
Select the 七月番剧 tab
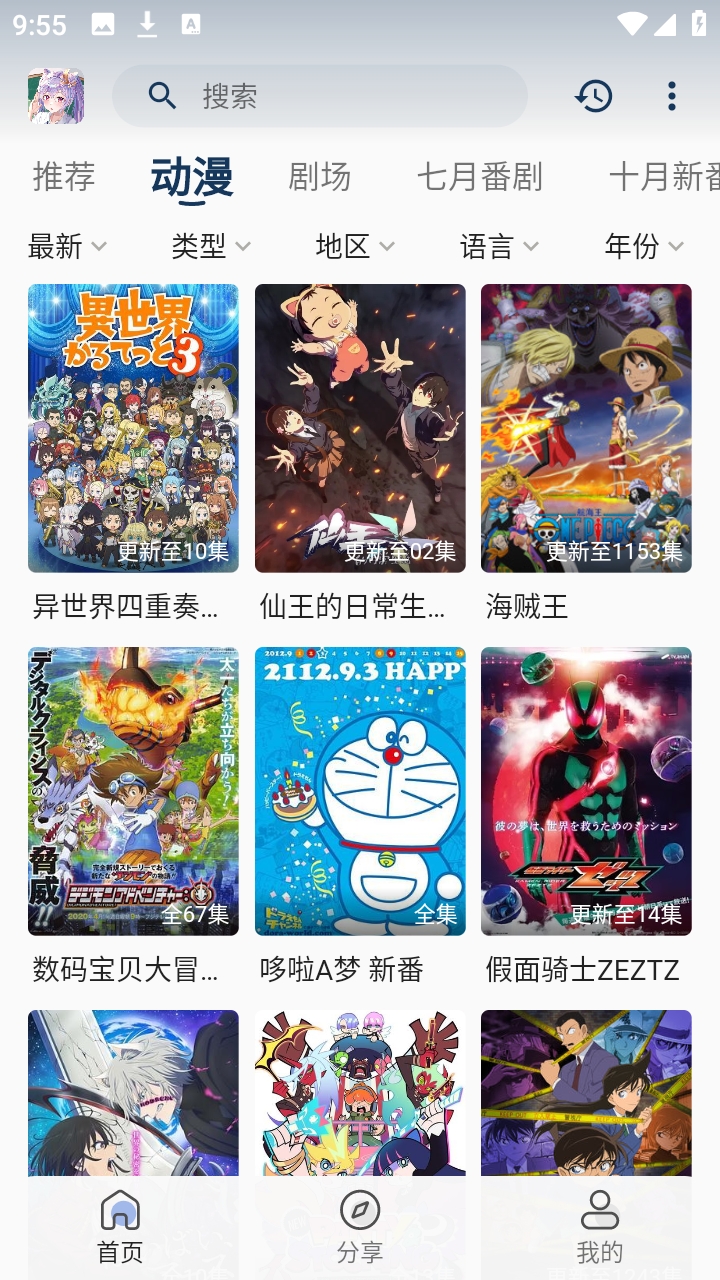[x=479, y=177]
